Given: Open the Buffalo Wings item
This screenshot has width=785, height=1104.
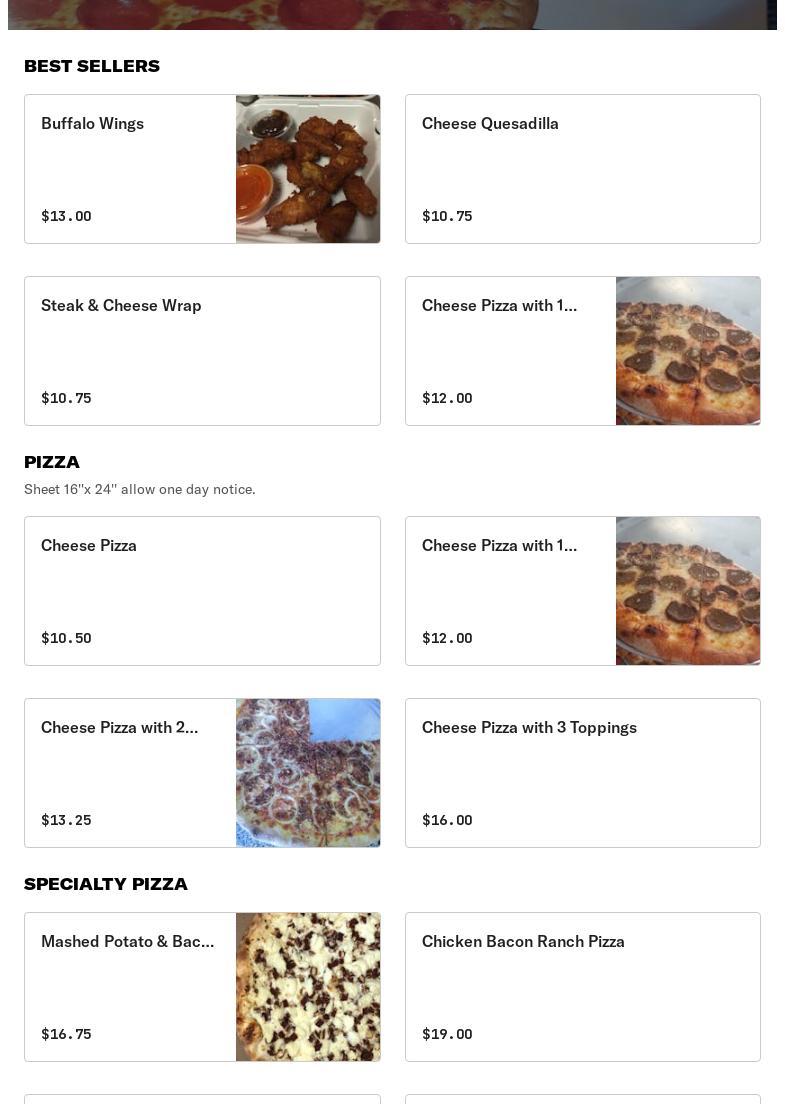Looking at the screenshot, I should [x=202, y=169].
